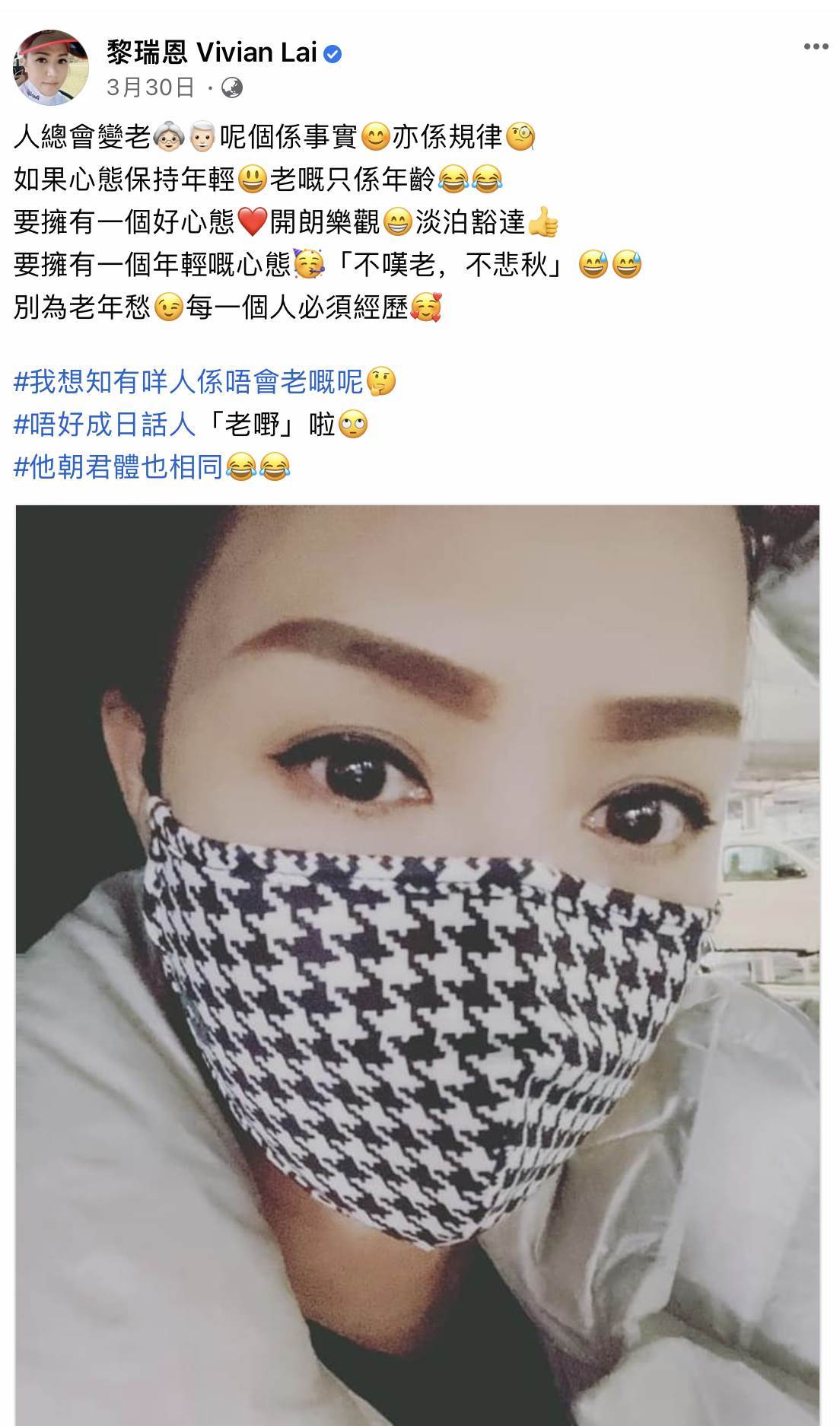View the post's masked selfie photo
The width and height of the screenshot is (840, 1426).
(417, 959)
